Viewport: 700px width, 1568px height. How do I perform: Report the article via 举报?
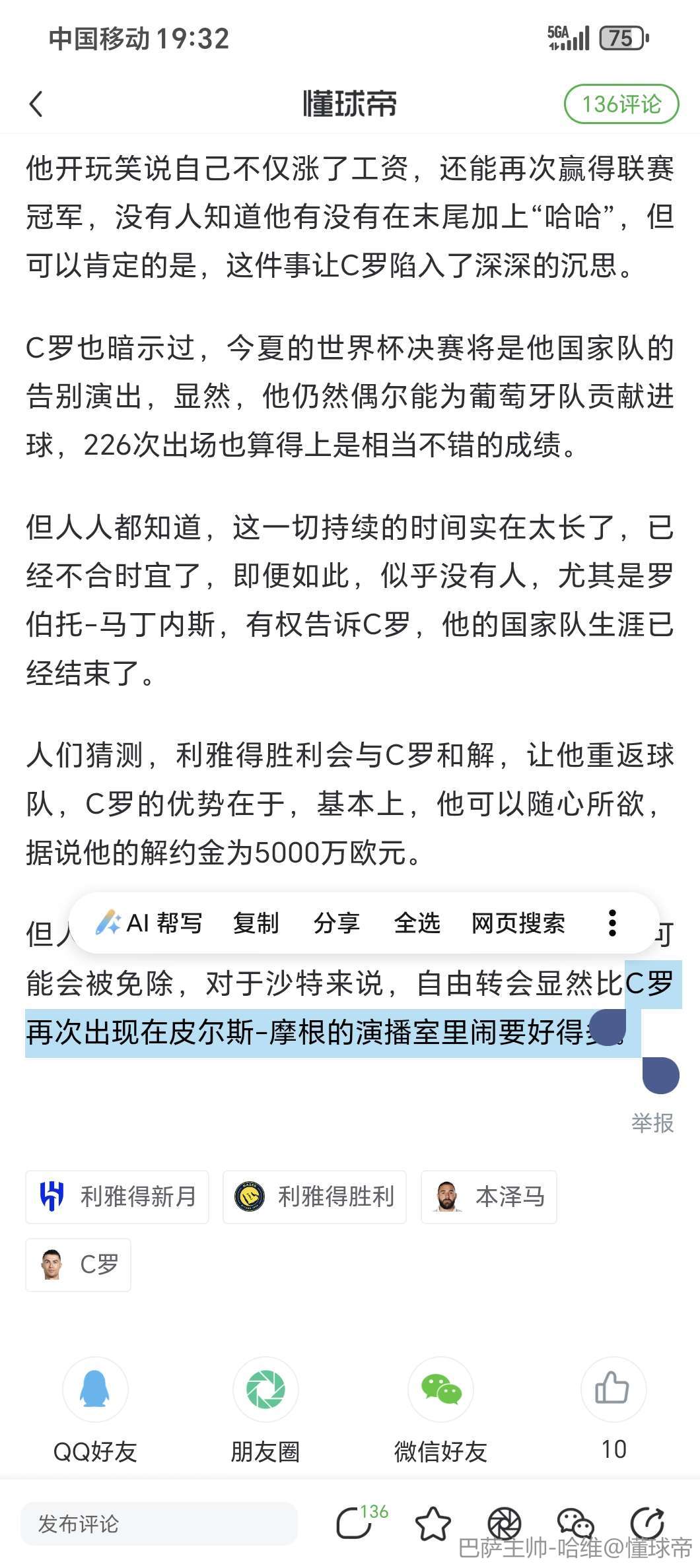tap(652, 1123)
